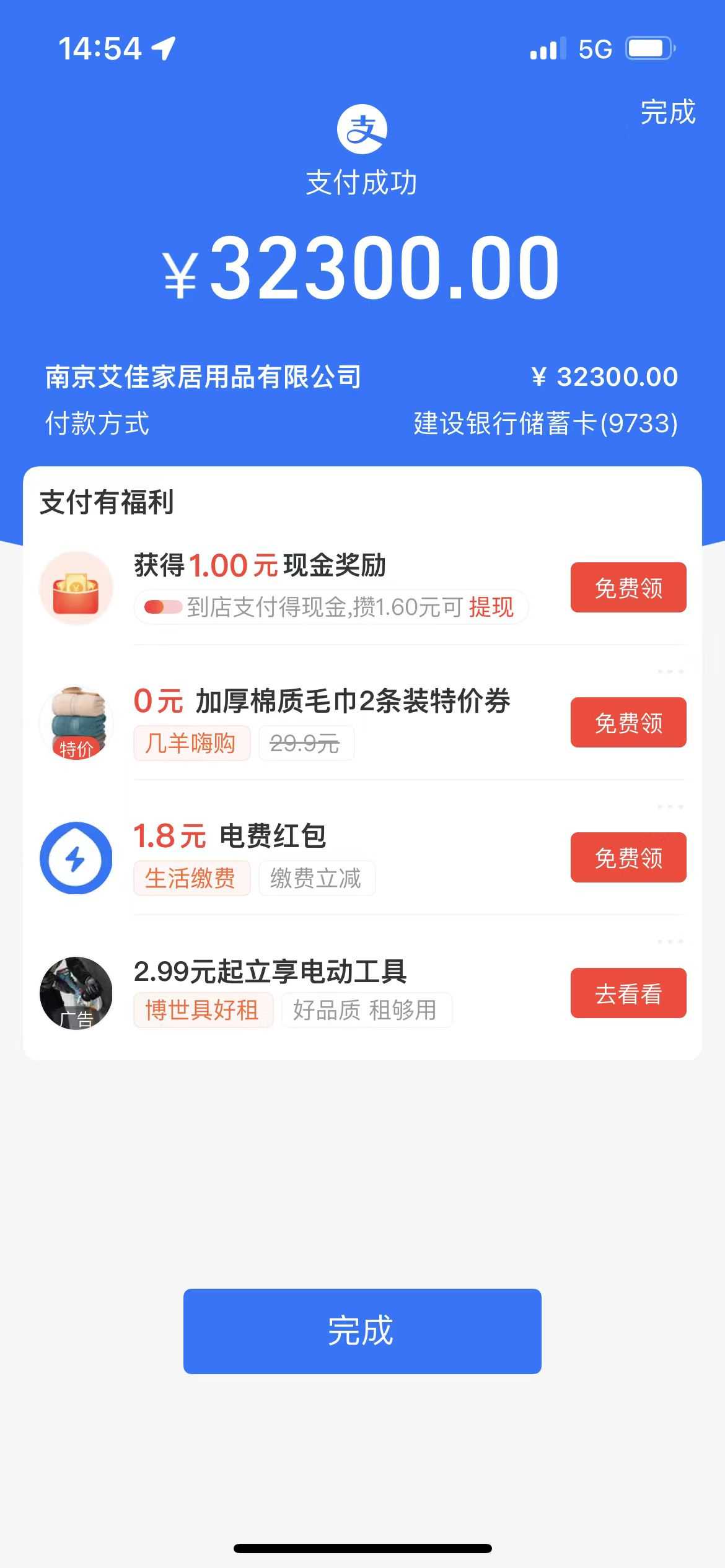Open more options above the power tools ad
This screenshot has height=1568, width=725.
coord(670,942)
